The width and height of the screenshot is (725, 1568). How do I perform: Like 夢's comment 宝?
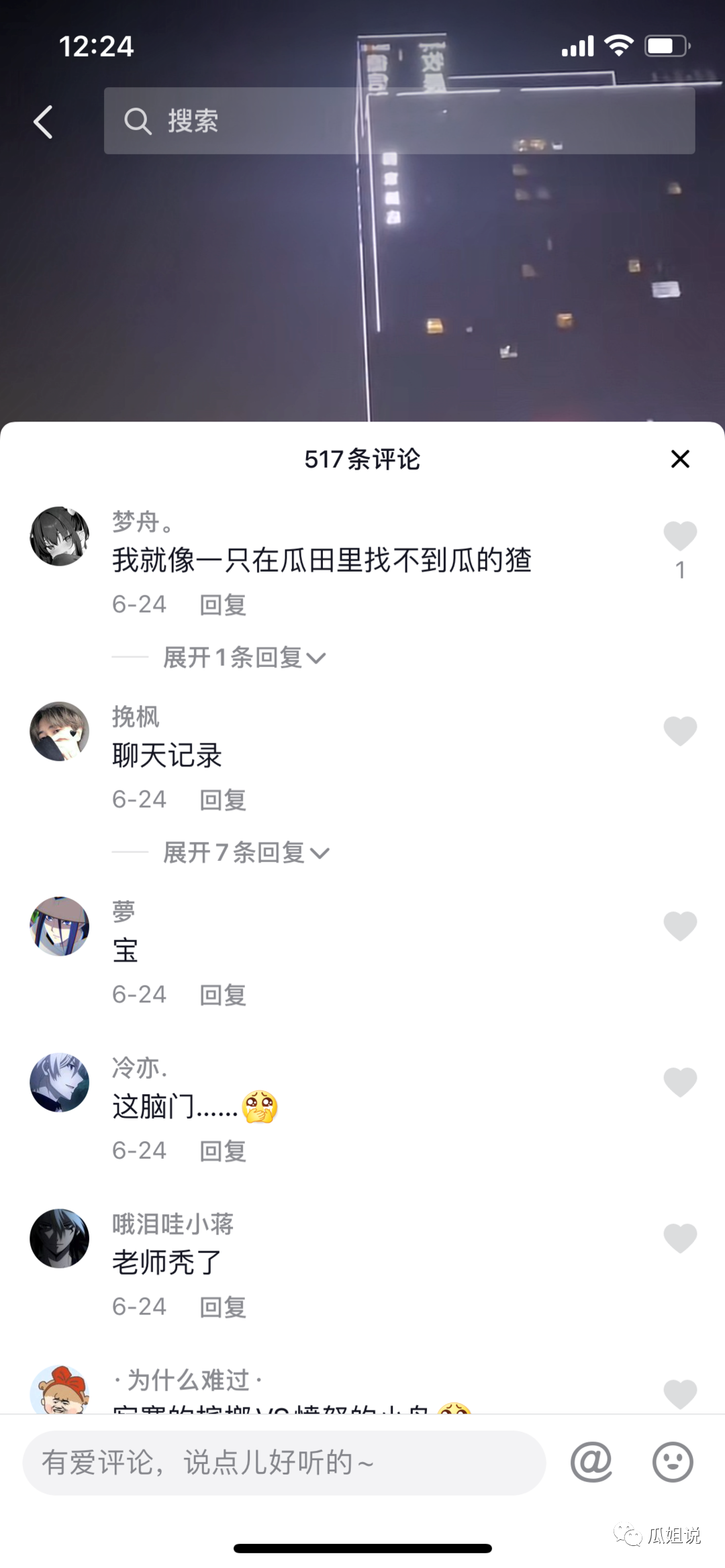click(680, 926)
